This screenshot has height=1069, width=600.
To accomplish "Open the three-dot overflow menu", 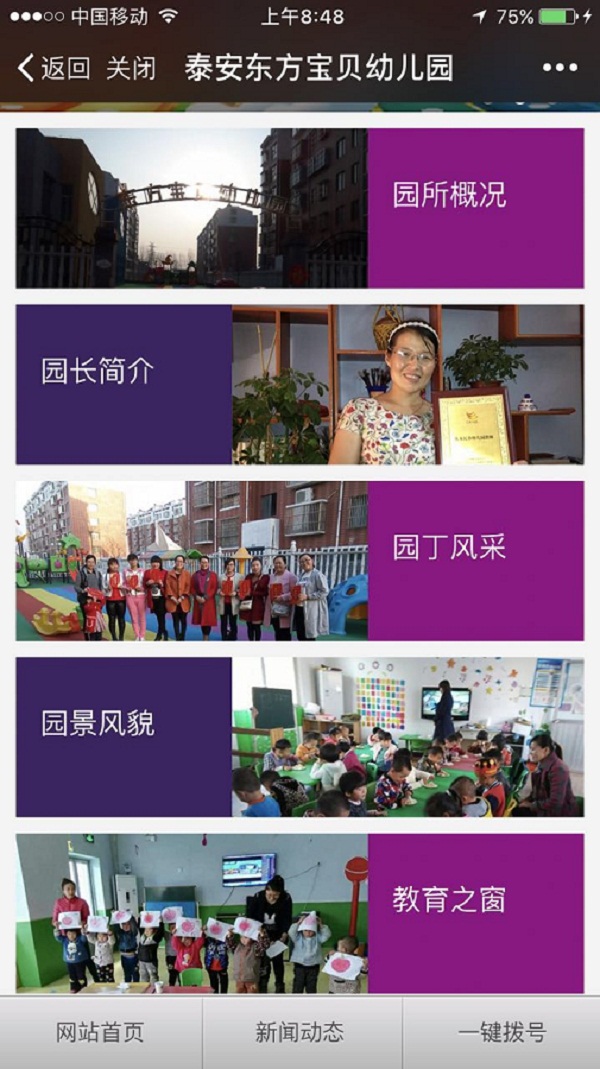I will click(559, 68).
